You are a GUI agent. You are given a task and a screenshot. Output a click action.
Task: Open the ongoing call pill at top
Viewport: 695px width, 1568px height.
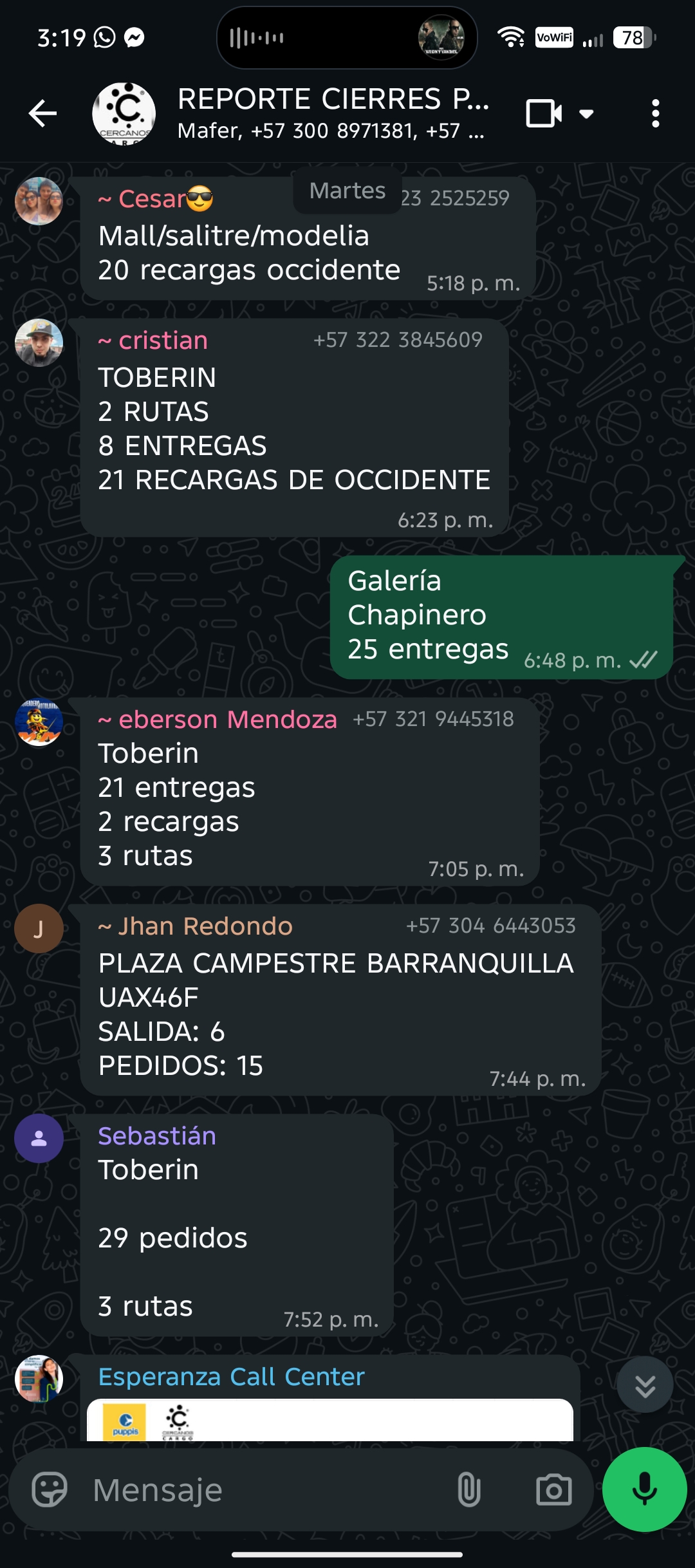347,38
